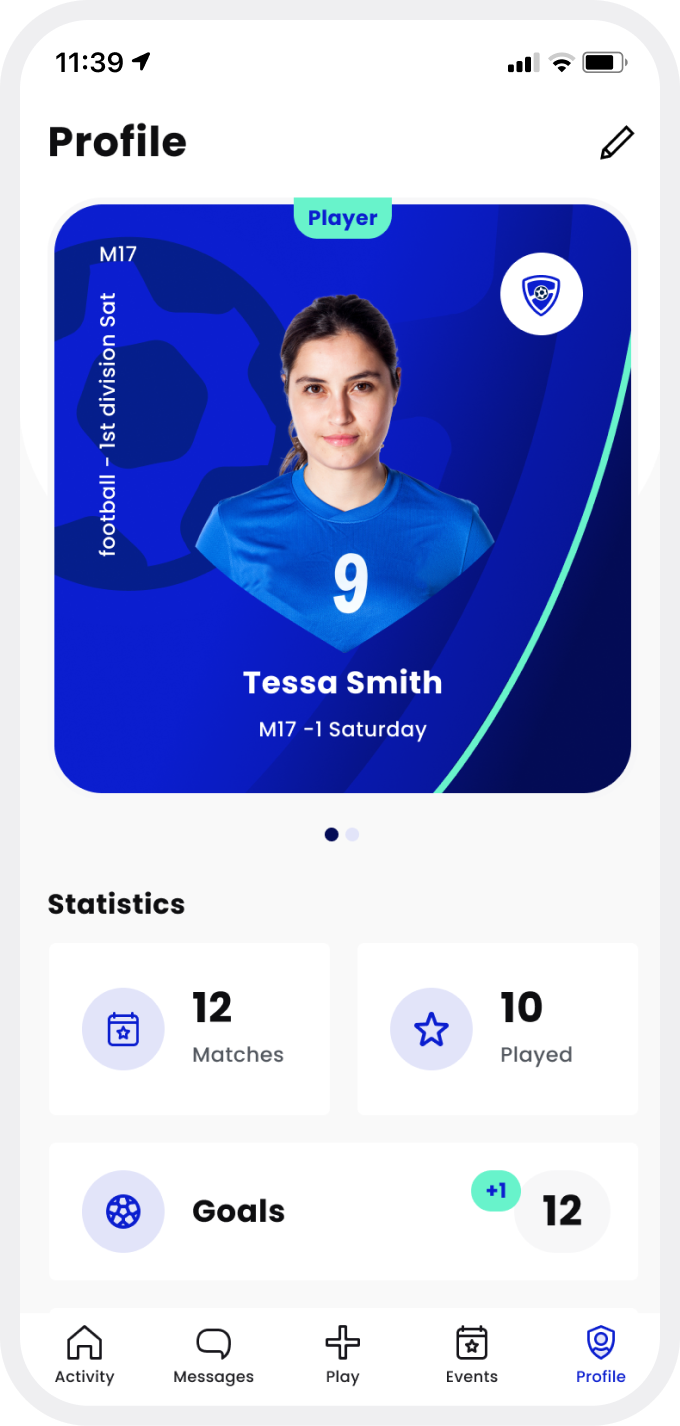Tap the pencil edit profile icon
Viewport: 680px width, 1426px height.
point(616,143)
